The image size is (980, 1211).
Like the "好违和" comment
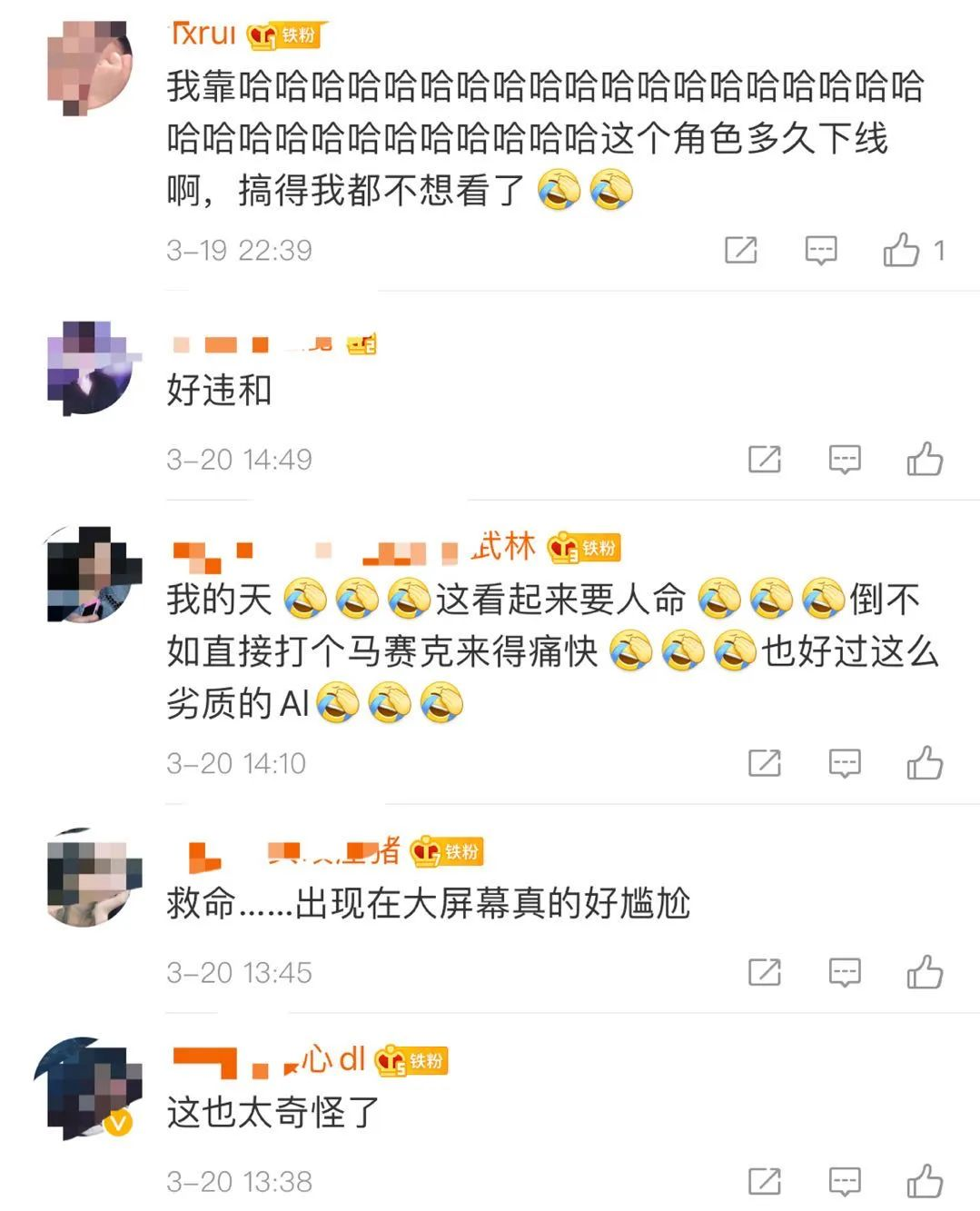point(925,459)
